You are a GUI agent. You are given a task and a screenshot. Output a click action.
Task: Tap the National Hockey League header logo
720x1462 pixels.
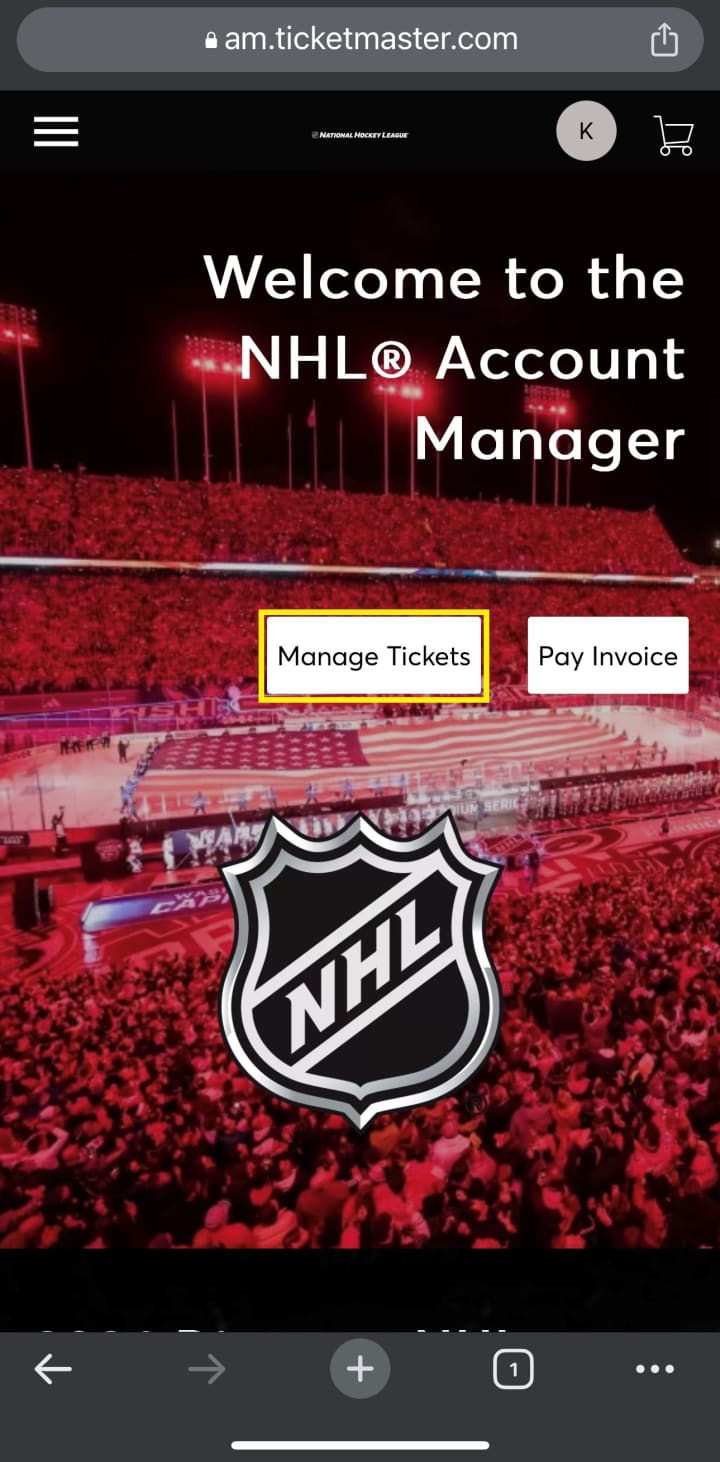tap(360, 134)
